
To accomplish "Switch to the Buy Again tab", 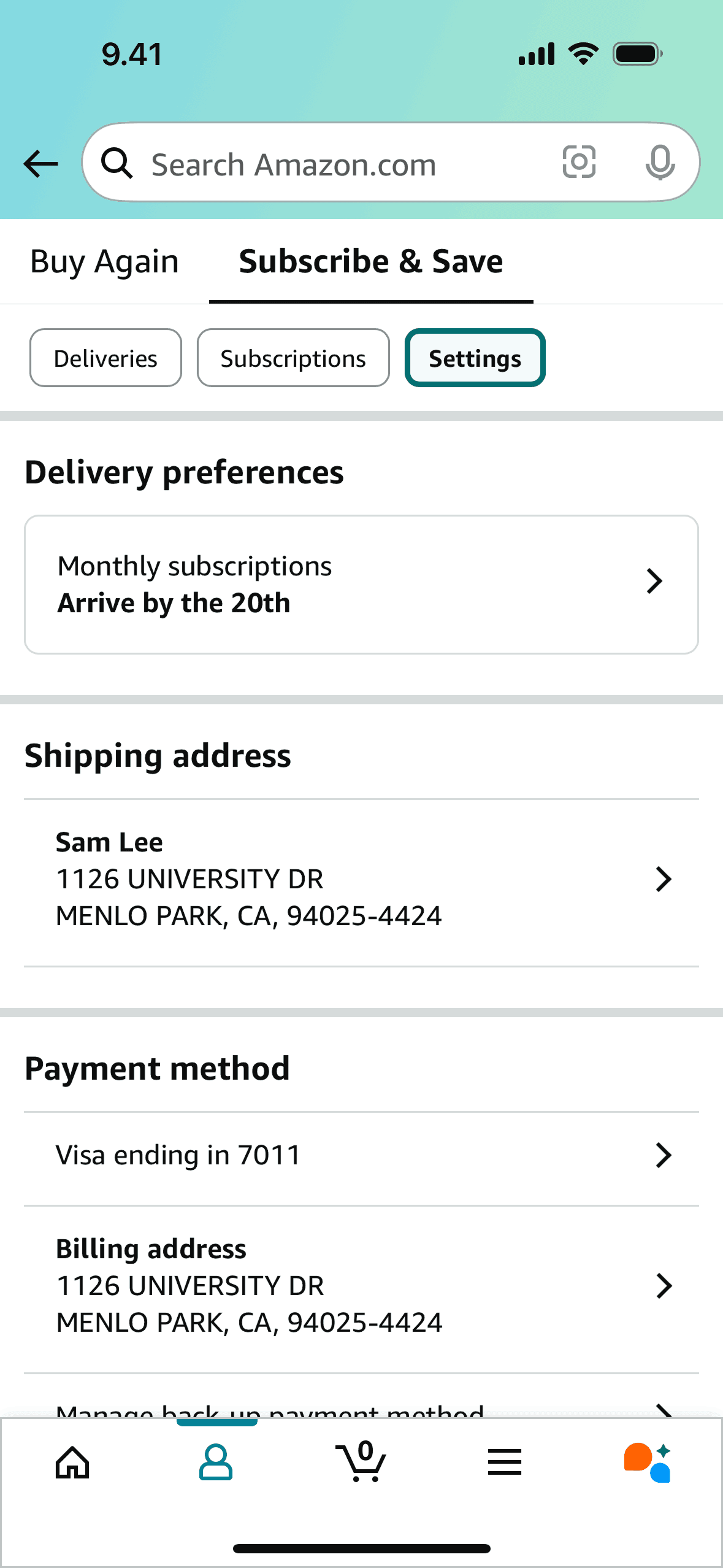I will coord(104,261).
